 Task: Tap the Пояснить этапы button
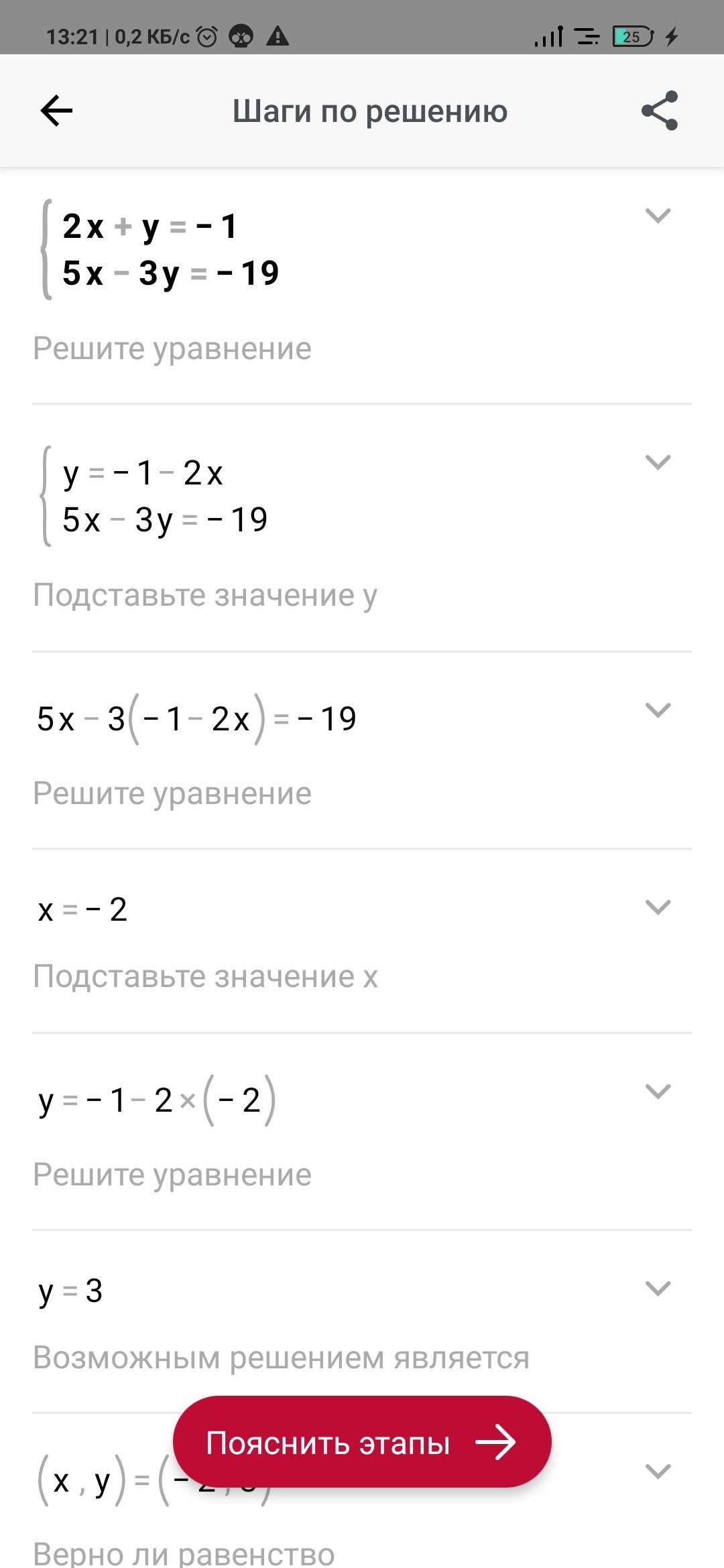(362, 1442)
